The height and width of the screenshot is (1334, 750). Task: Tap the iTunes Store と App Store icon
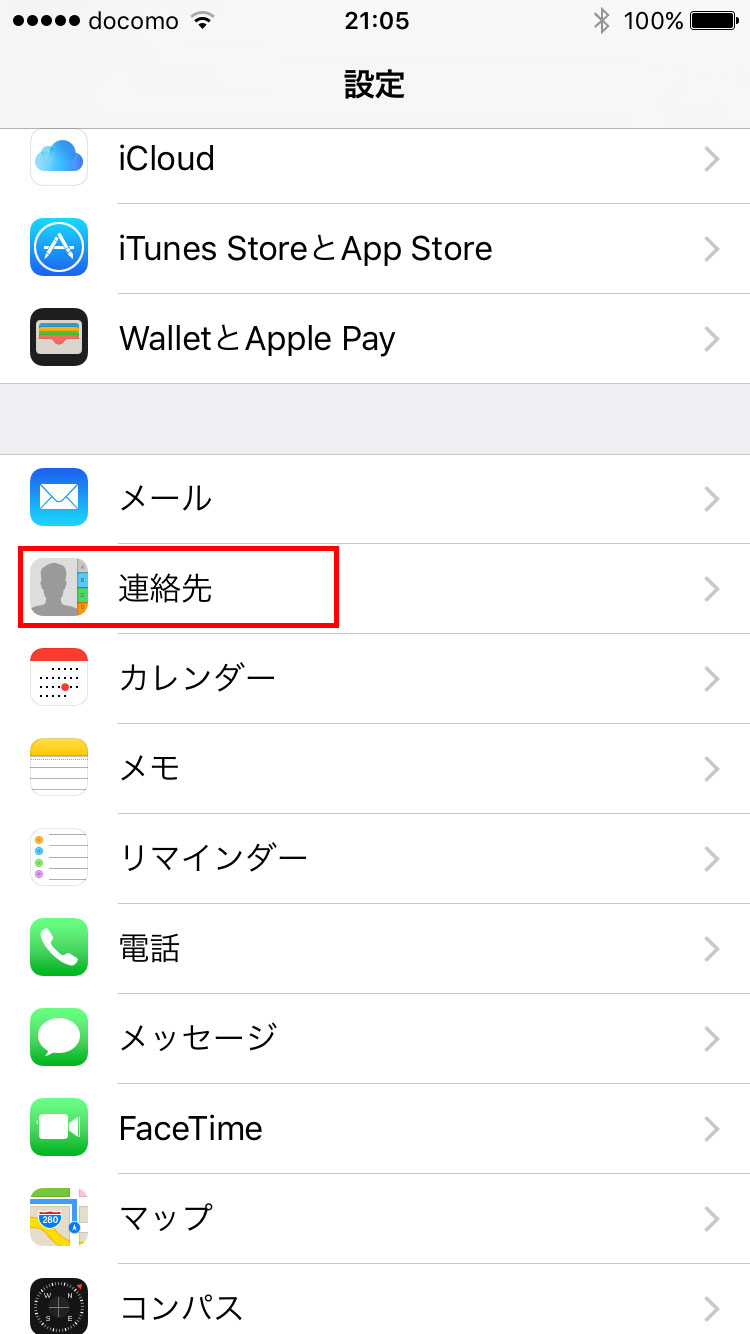tap(58, 248)
